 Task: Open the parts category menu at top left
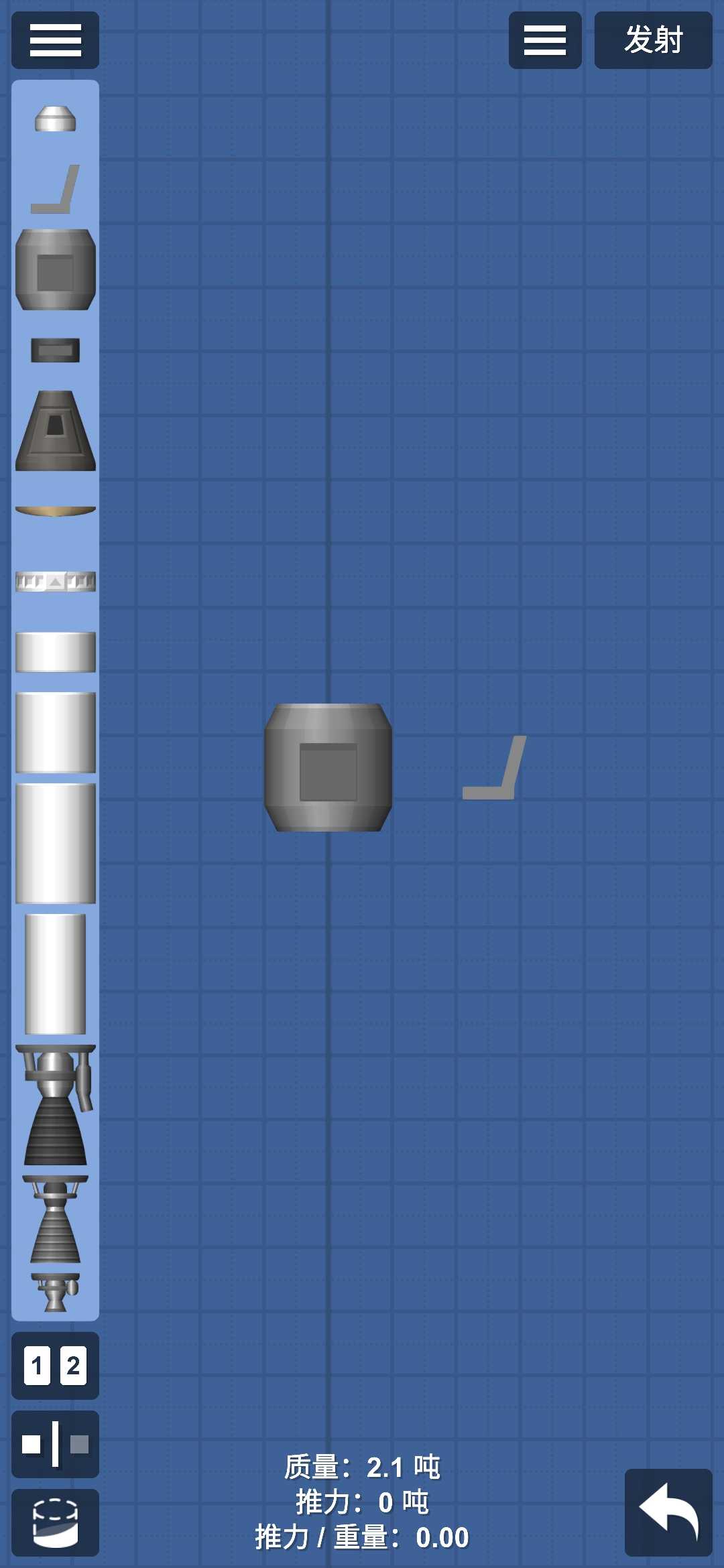point(55,40)
